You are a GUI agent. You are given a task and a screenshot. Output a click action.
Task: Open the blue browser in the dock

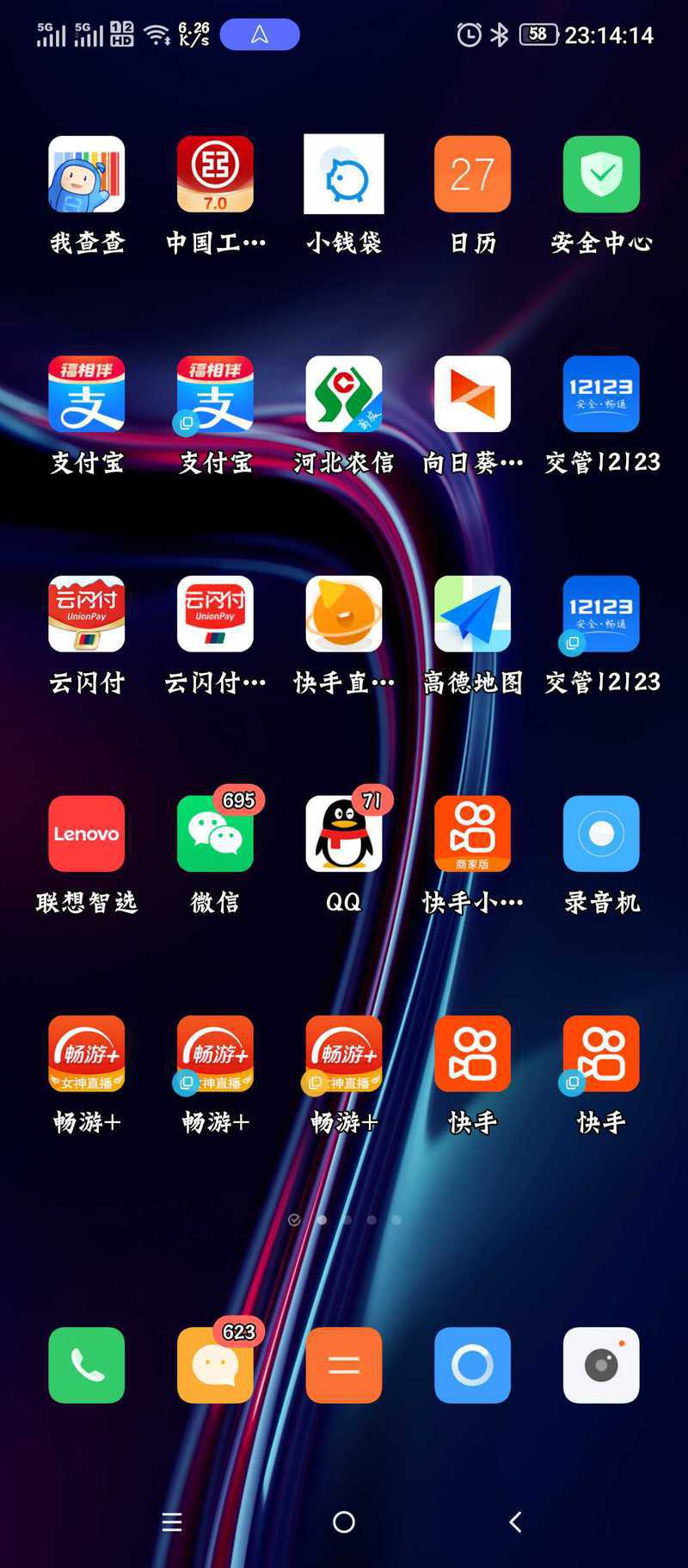coord(472,1366)
